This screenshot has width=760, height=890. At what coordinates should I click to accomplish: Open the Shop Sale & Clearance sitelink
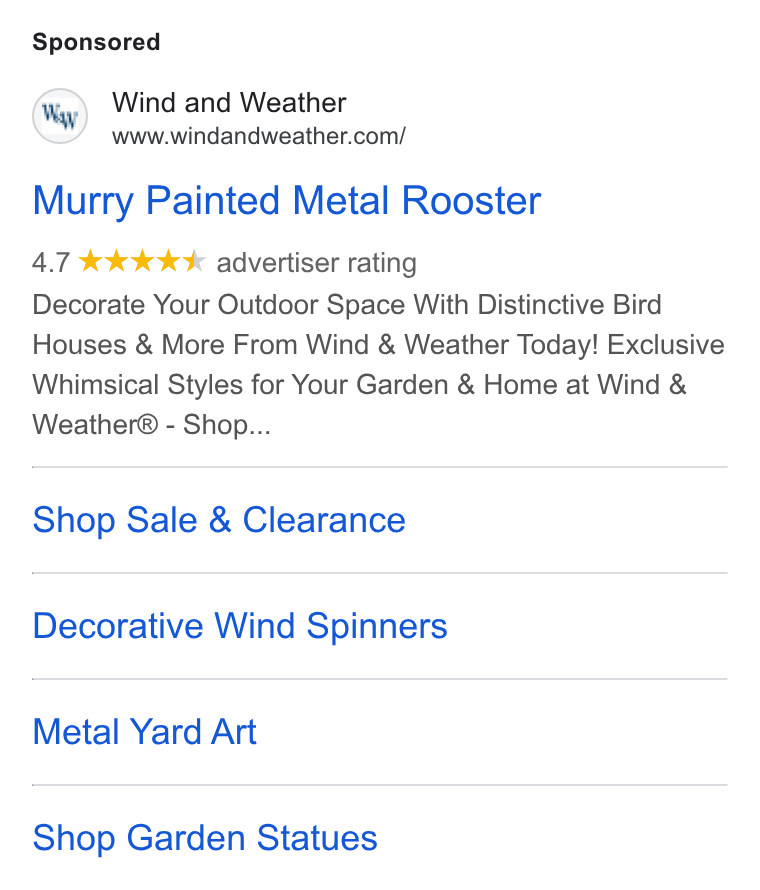click(x=219, y=520)
